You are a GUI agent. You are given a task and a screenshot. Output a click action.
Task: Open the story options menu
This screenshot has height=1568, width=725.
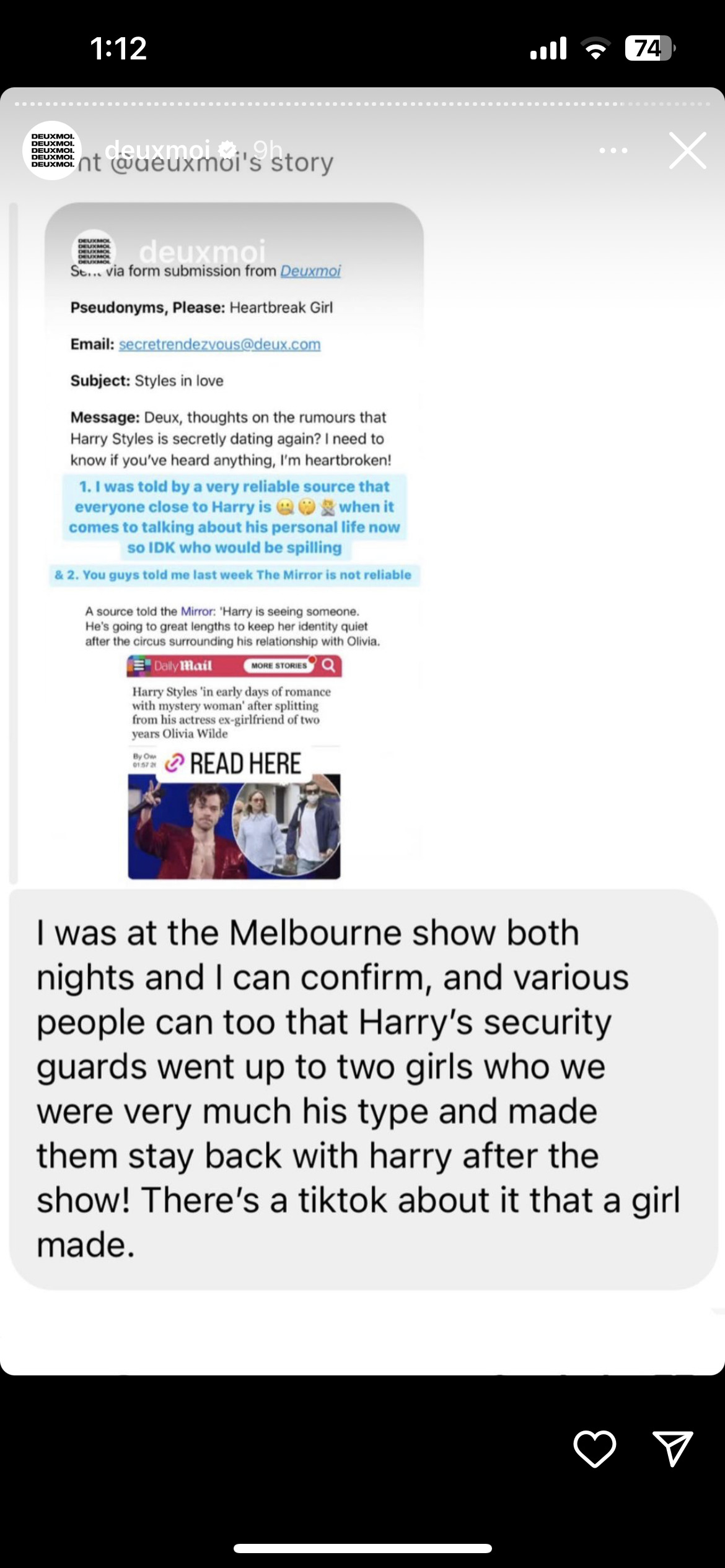click(613, 150)
